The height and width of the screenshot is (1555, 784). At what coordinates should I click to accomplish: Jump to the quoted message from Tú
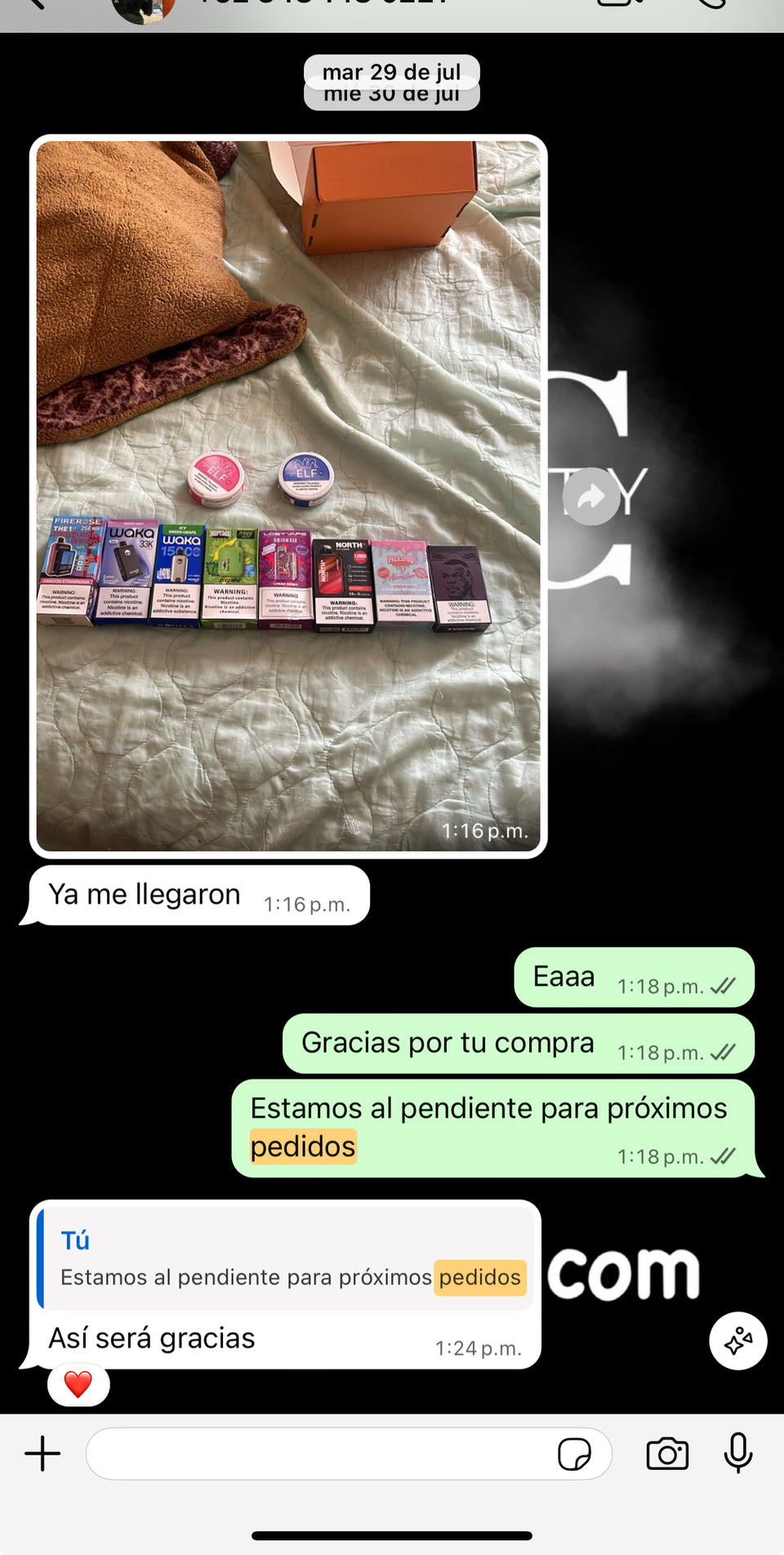tap(286, 1258)
